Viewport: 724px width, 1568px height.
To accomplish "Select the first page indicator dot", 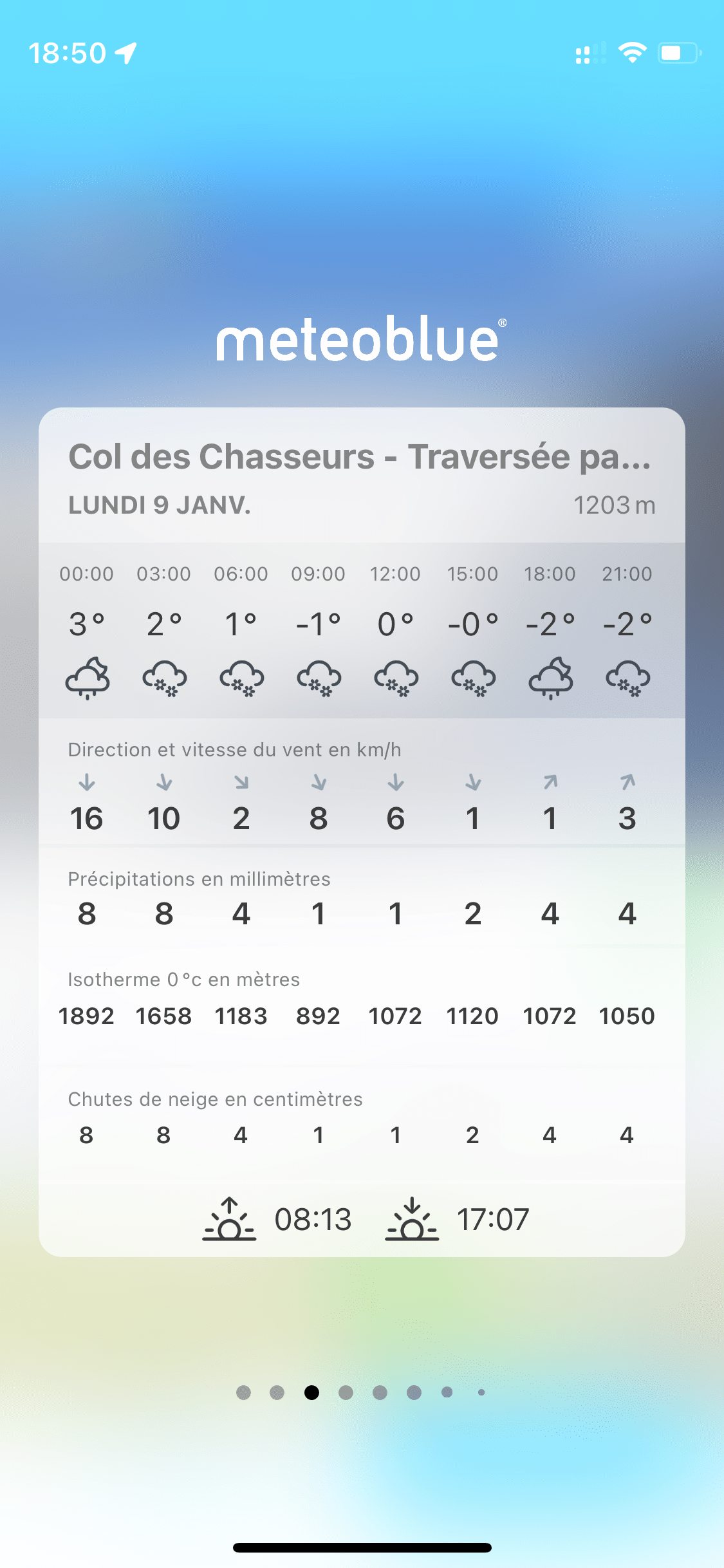I will 243,1392.
